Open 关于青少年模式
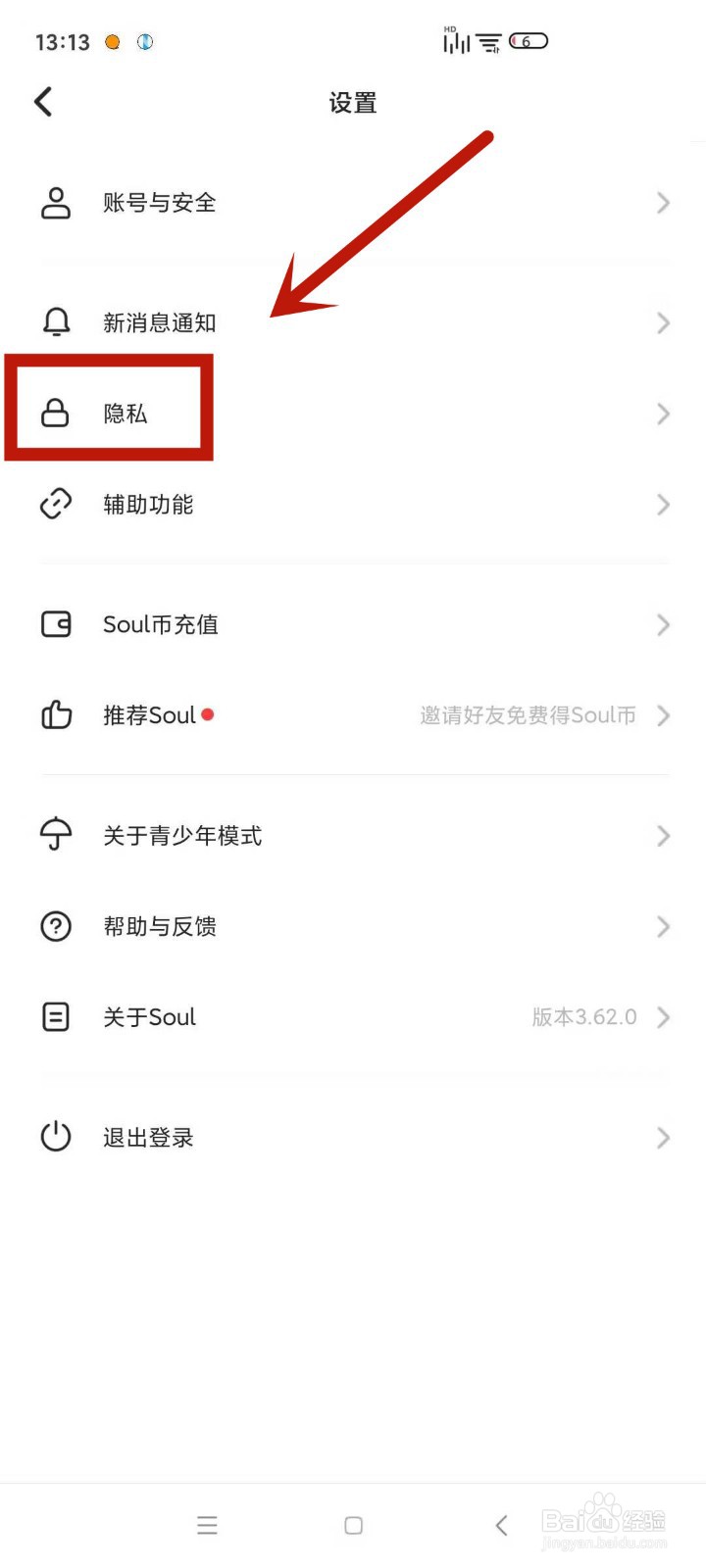 (353, 836)
